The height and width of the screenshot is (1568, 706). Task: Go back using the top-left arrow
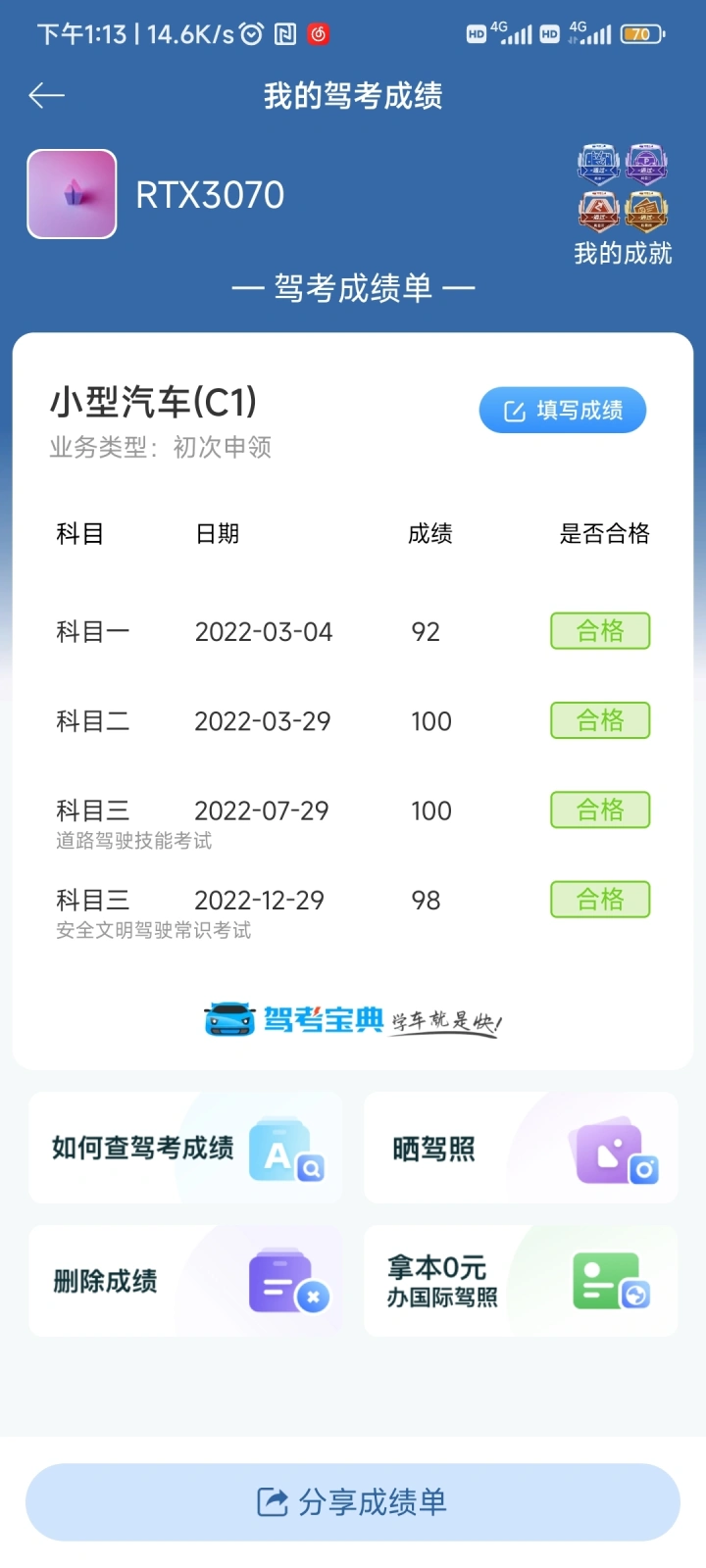(x=46, y=95)
